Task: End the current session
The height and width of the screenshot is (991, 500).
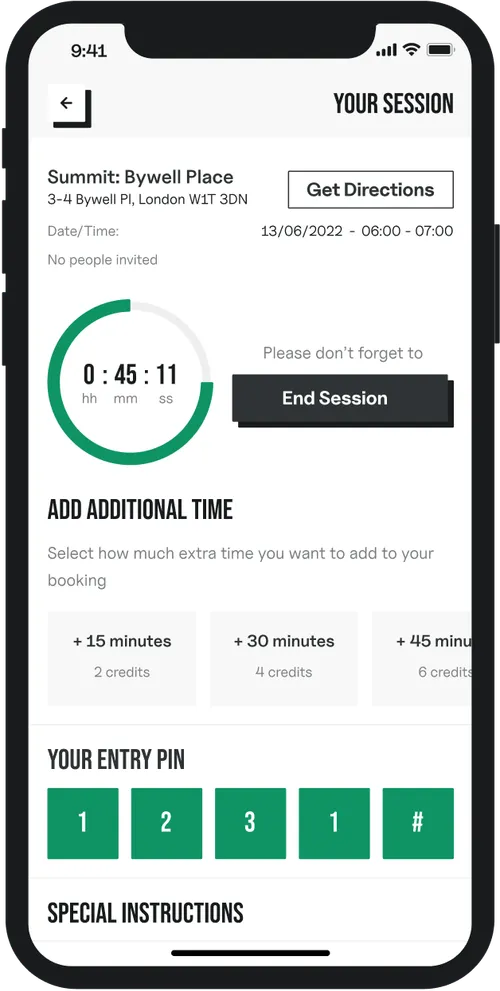Action: coord(341,399)
